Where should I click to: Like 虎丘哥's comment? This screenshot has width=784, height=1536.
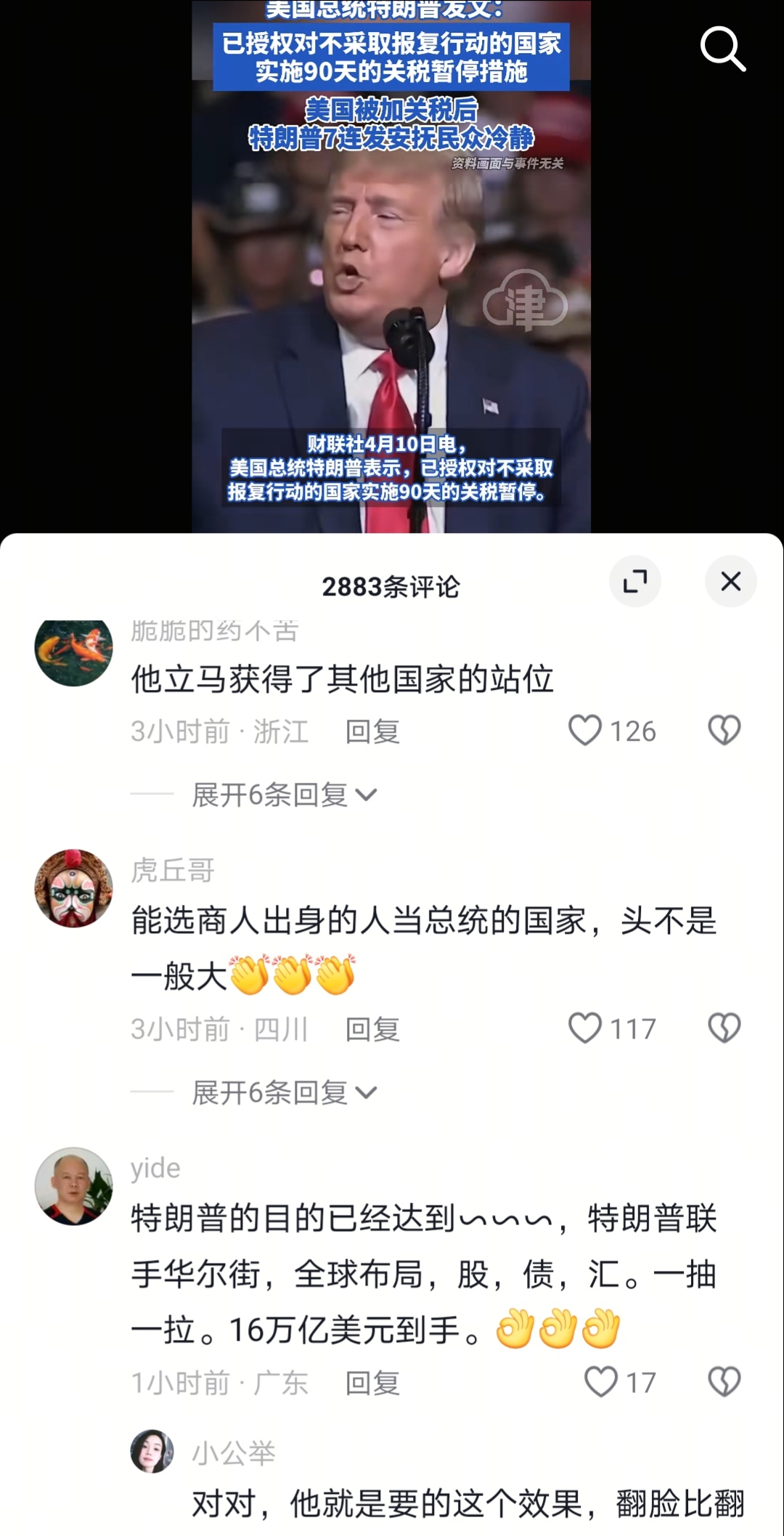(x=585, y=1028)
